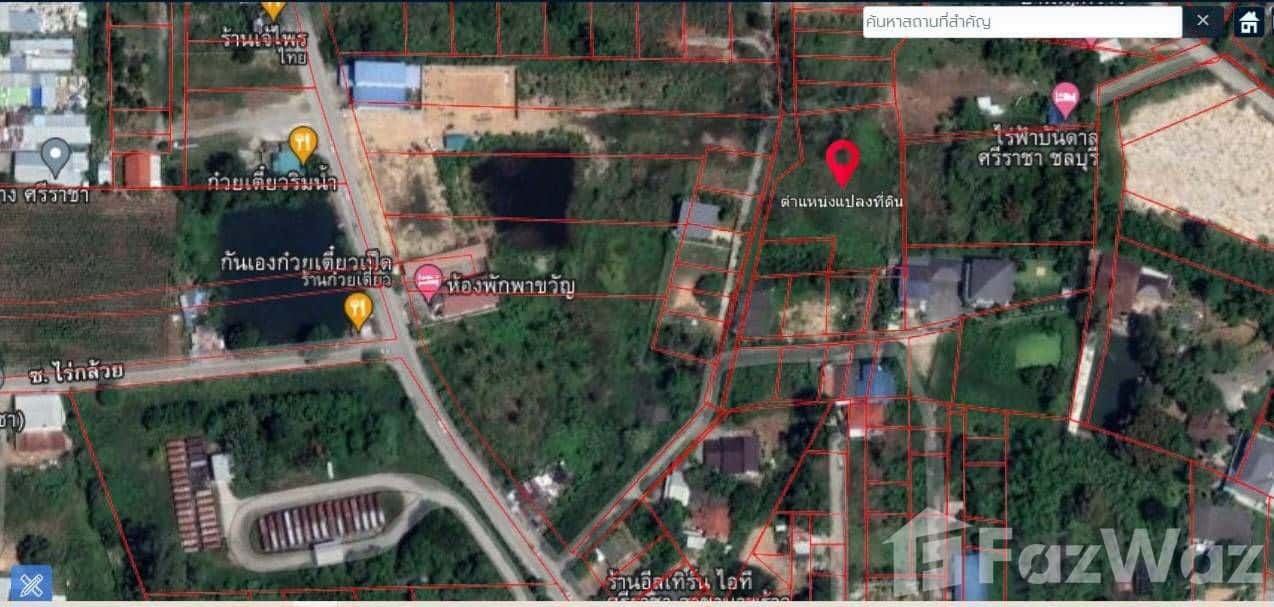This screenshot has width=1274, height=607.
Task: Open the ร้านเจ๊ไพร restaurant marker
Action: [x=273, y=10]
